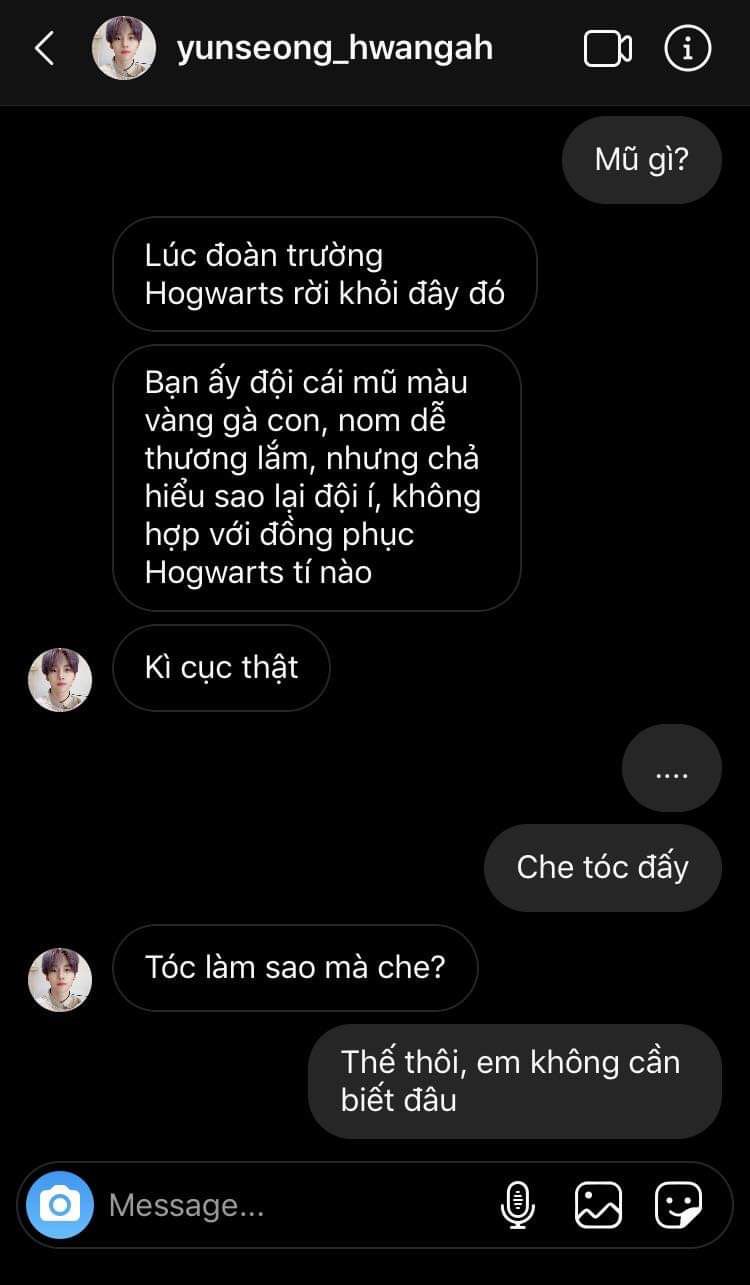Focus the Message text field
Image resolution: width=750 pixels, height=1285 pixels.
point(290,1205)
